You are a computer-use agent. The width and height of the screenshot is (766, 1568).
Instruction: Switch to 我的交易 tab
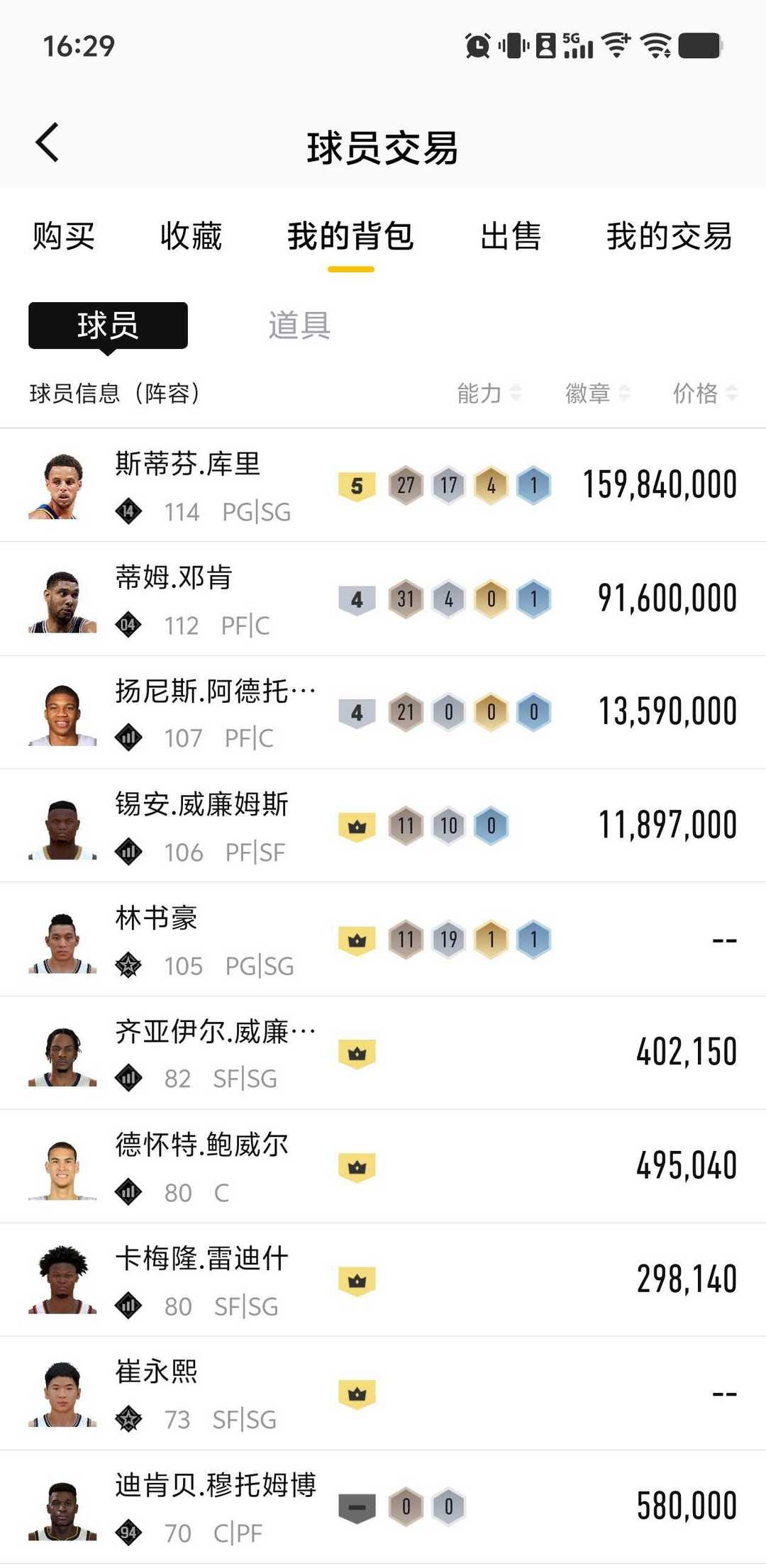[x=669, y=236]
